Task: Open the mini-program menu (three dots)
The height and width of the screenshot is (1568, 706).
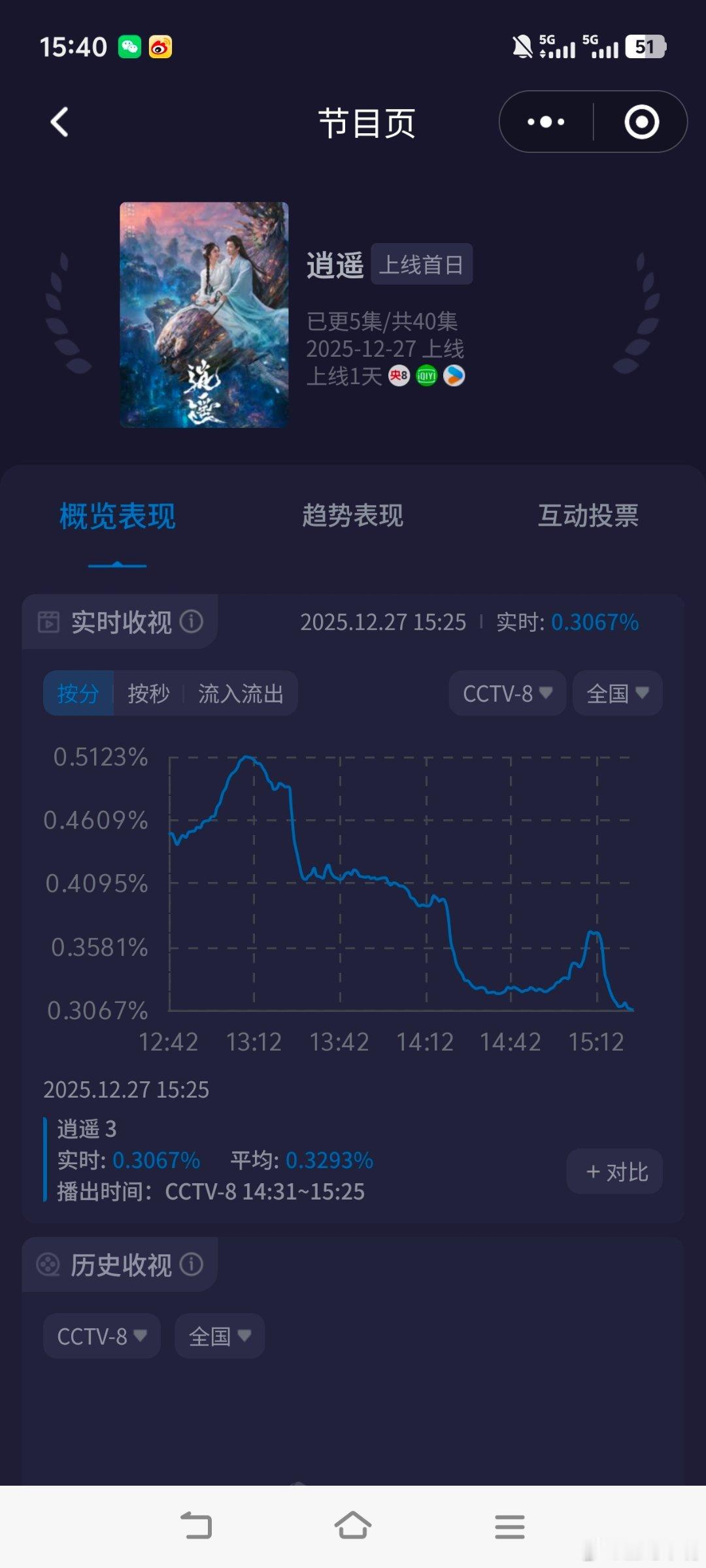Action: click(x=545, y=122)
